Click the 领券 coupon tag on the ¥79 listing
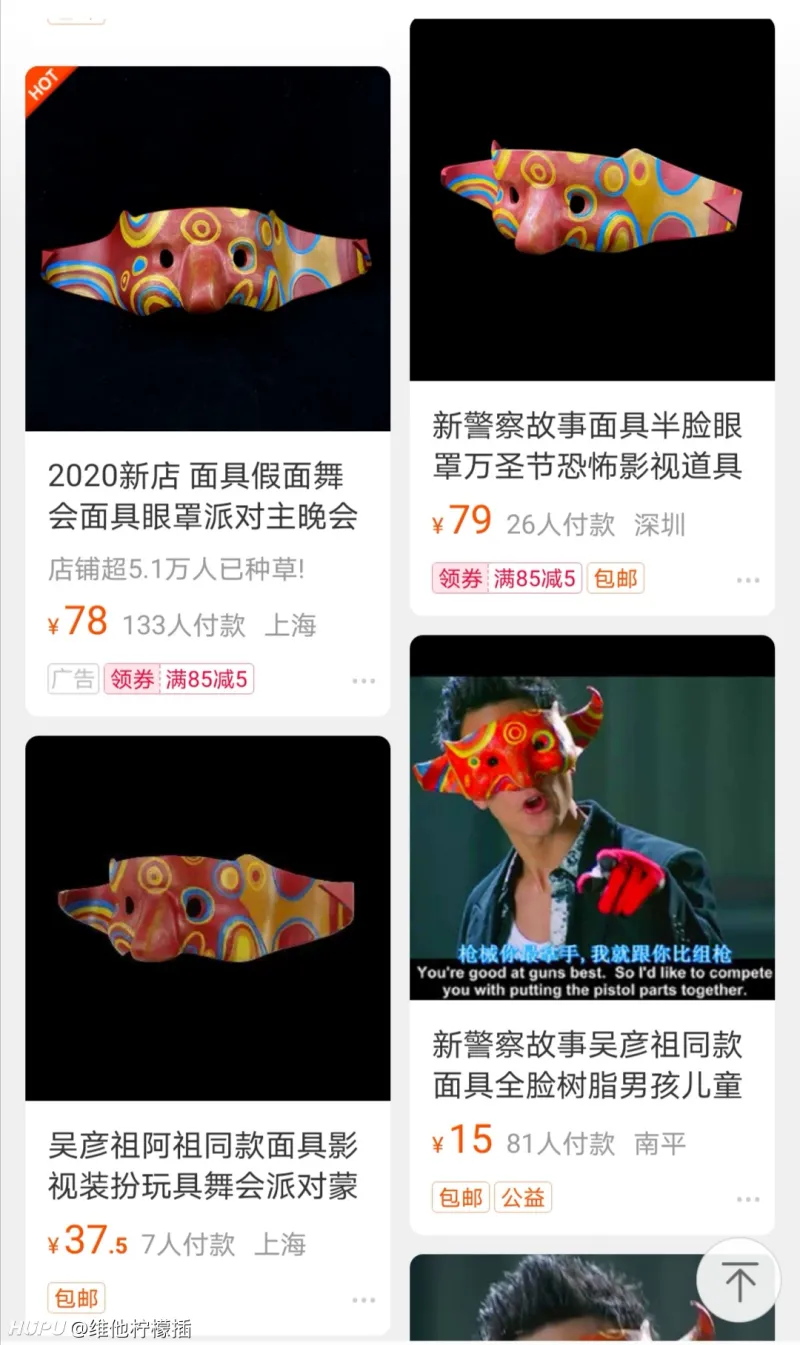The width and height of the screenshot is (800, 1345). 459,578
